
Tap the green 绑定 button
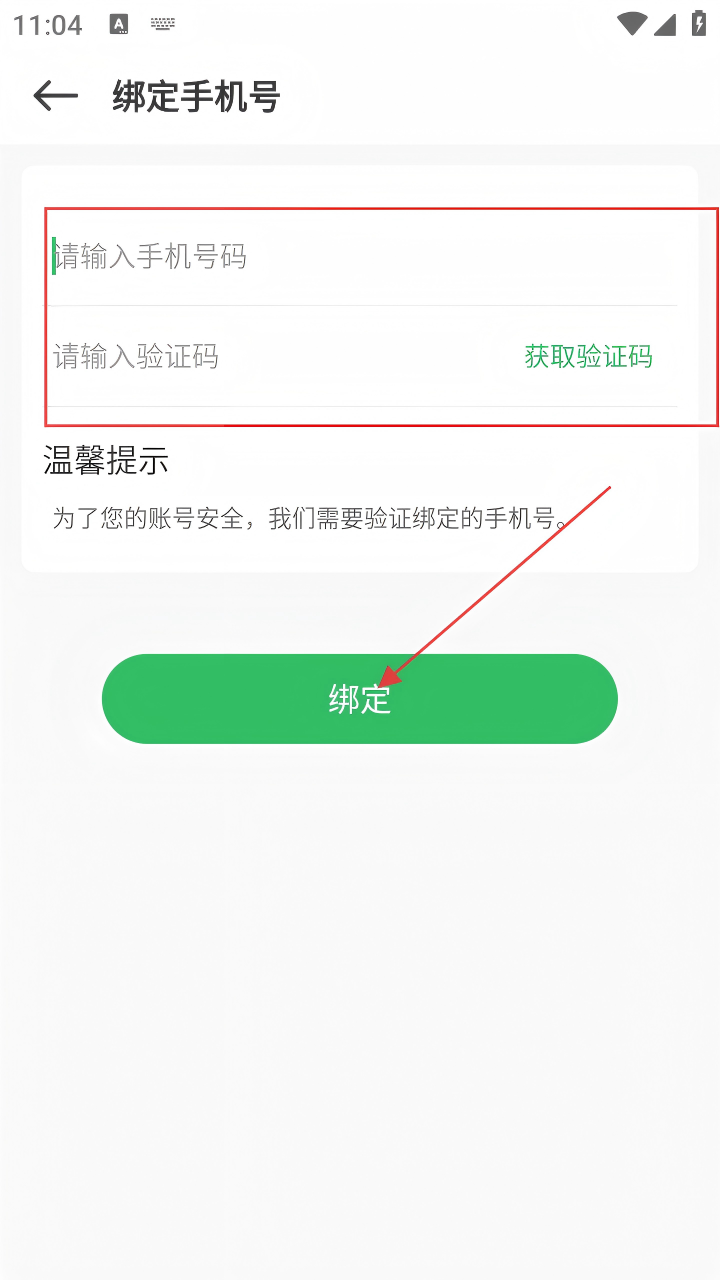[360, 699]
